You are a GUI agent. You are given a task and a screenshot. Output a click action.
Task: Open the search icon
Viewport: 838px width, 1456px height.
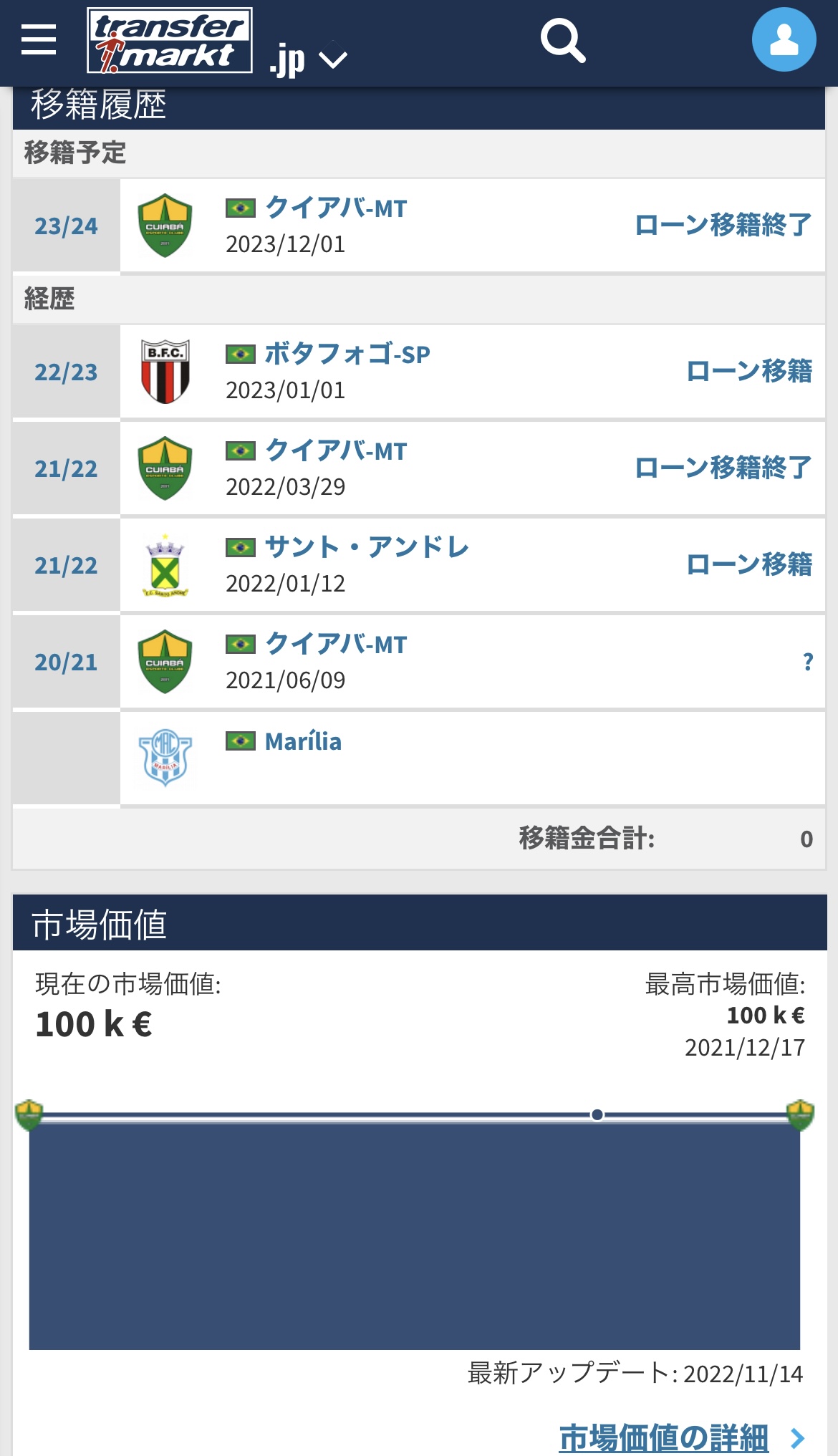563,41
